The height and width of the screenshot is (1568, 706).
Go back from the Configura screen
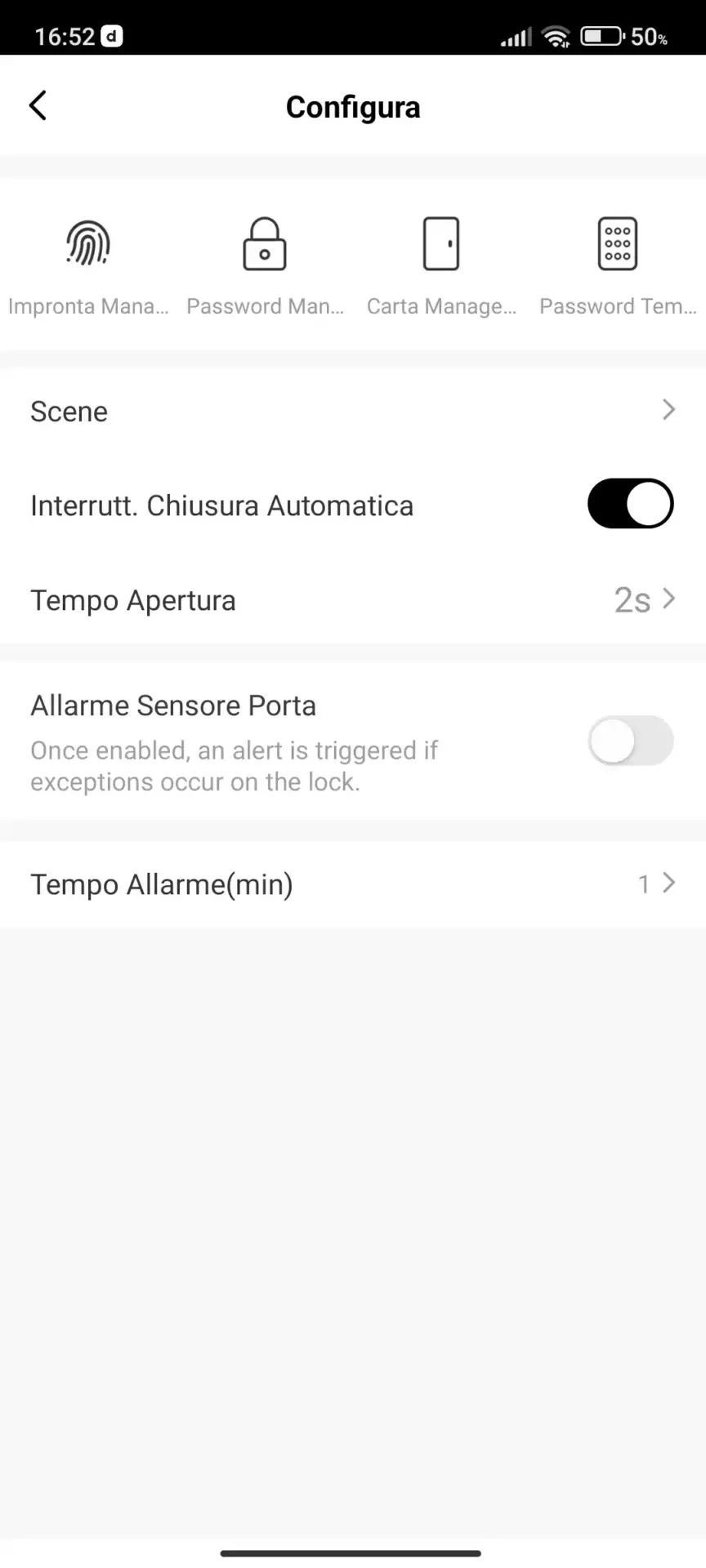tap(38, 105)
